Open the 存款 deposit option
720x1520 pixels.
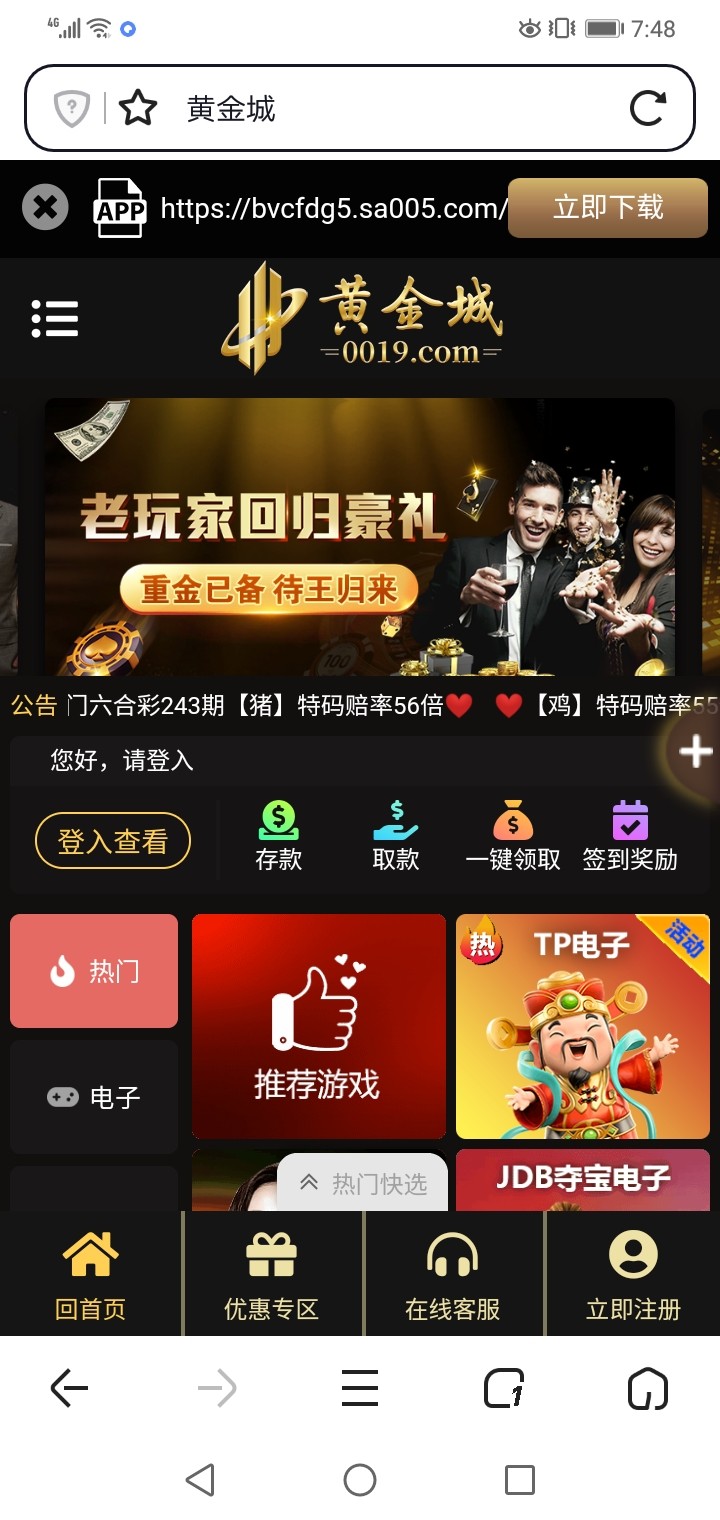tap(278, 836)
